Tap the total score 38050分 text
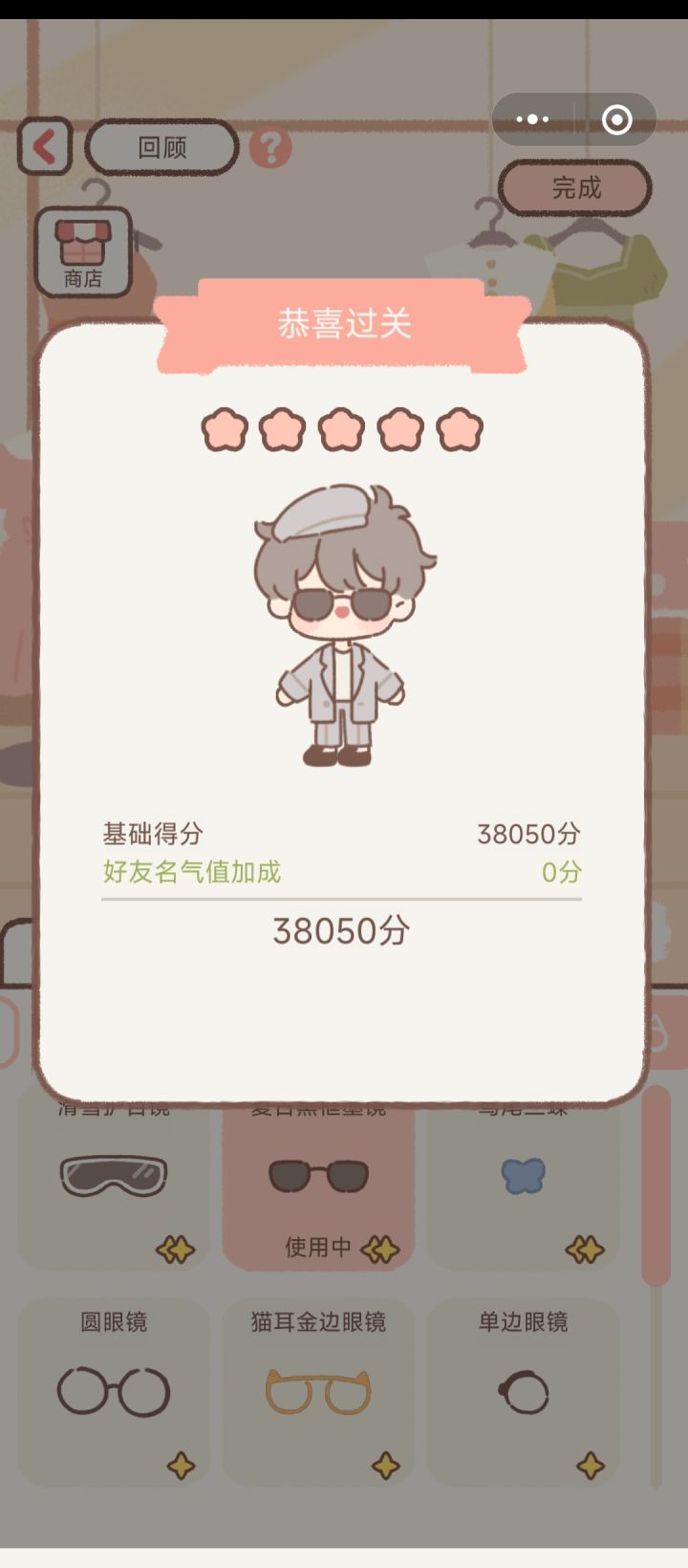 [x=342, y=930]
